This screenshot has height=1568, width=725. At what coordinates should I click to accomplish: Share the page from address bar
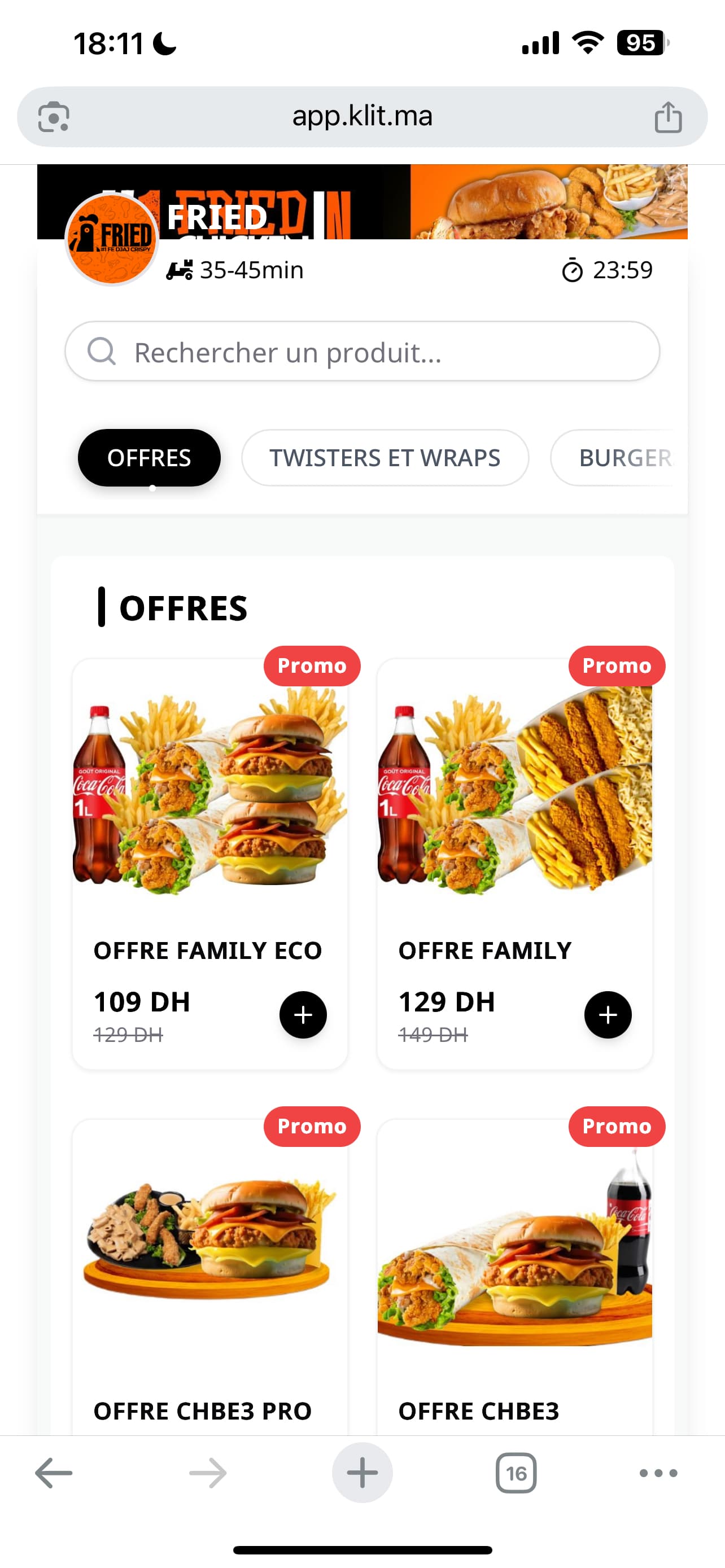[668, 117]
